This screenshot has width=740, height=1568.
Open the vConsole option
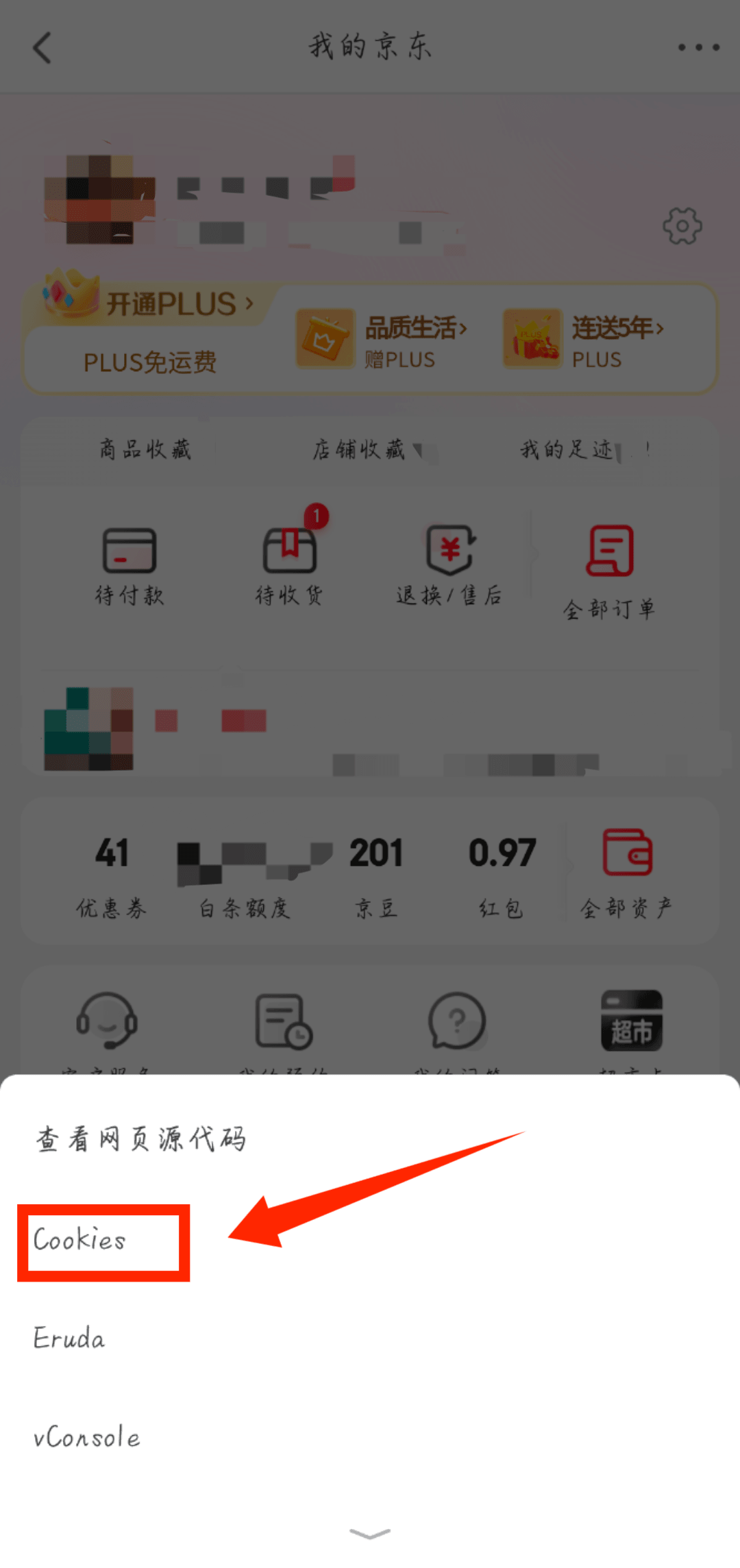click(87, 1437)
